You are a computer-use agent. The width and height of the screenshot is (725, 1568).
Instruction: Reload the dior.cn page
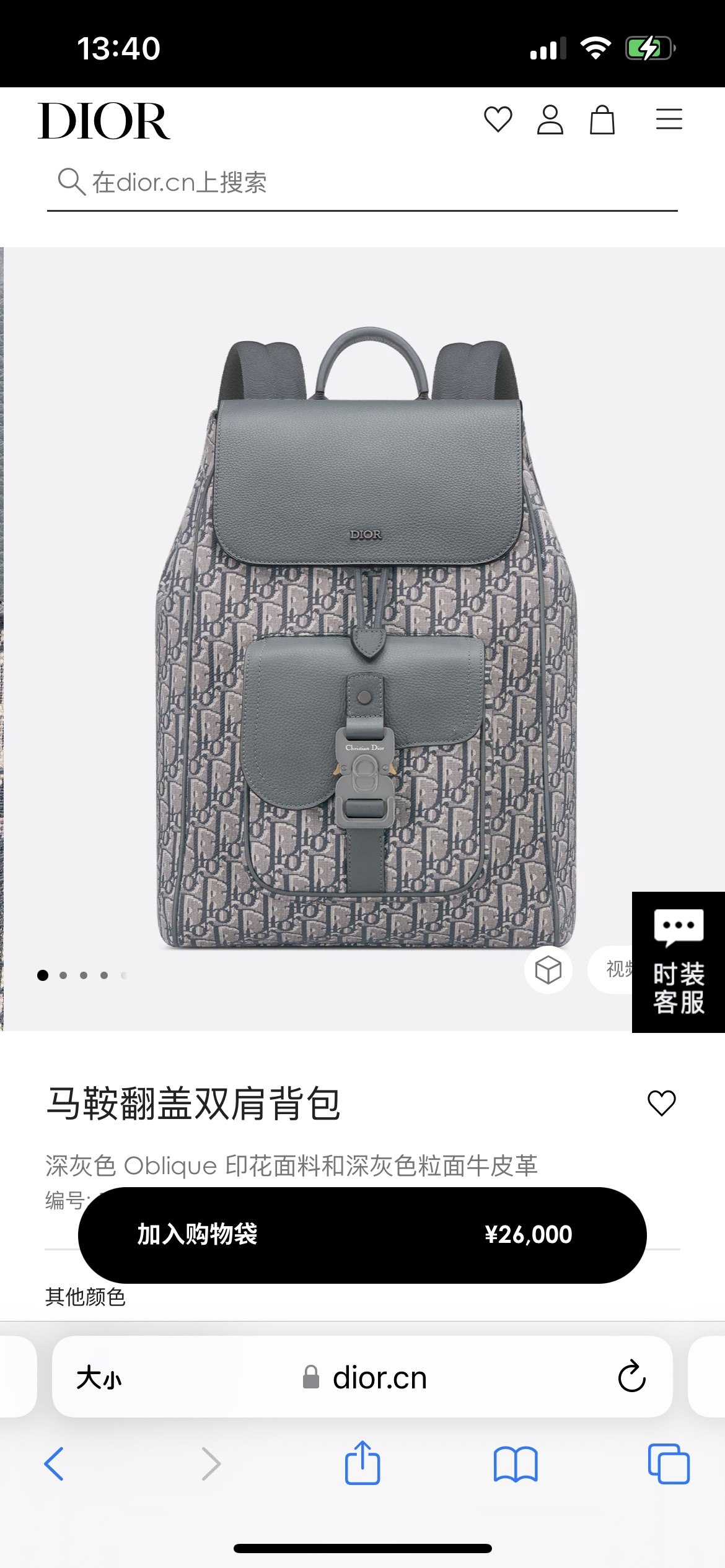pos(631,1377)
